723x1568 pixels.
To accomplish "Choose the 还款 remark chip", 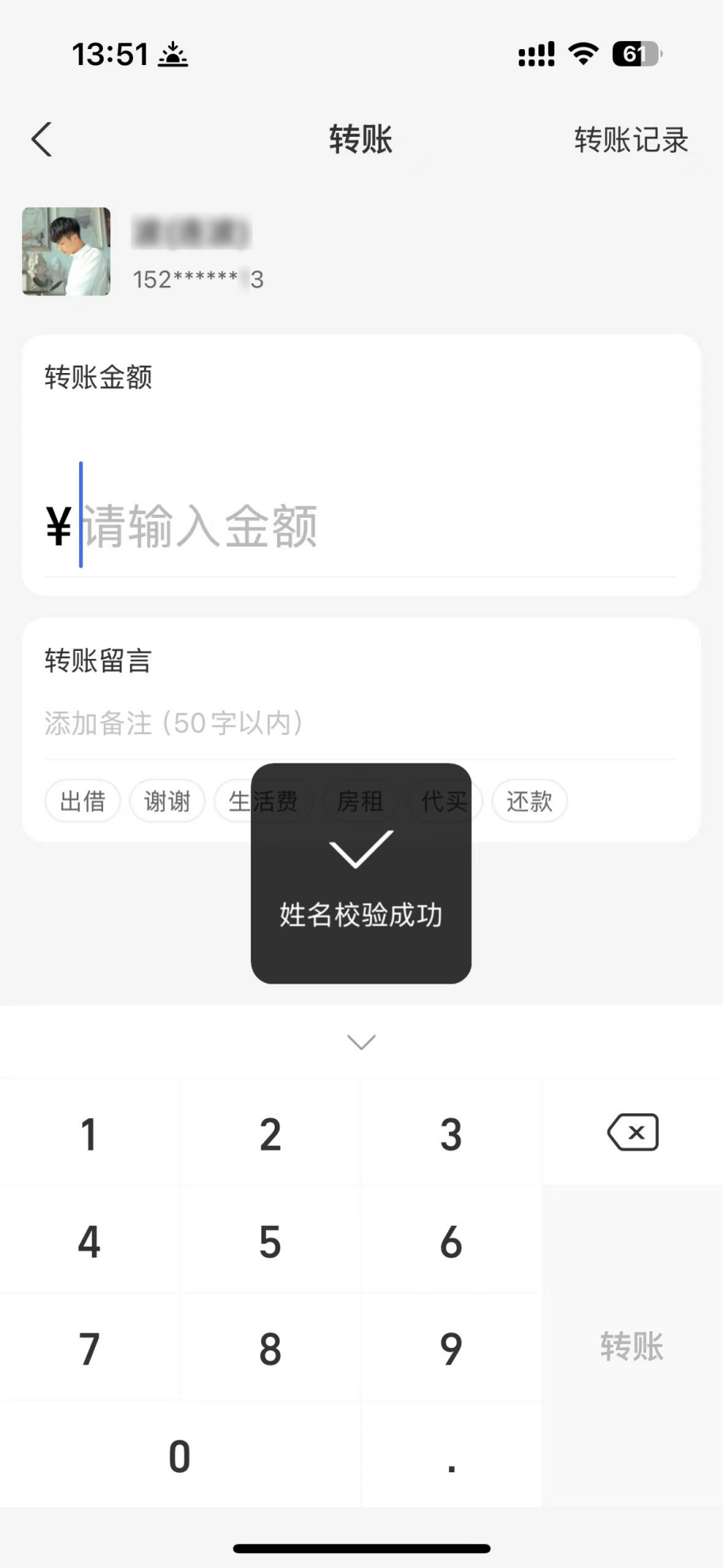I will [x=529, y=801].
